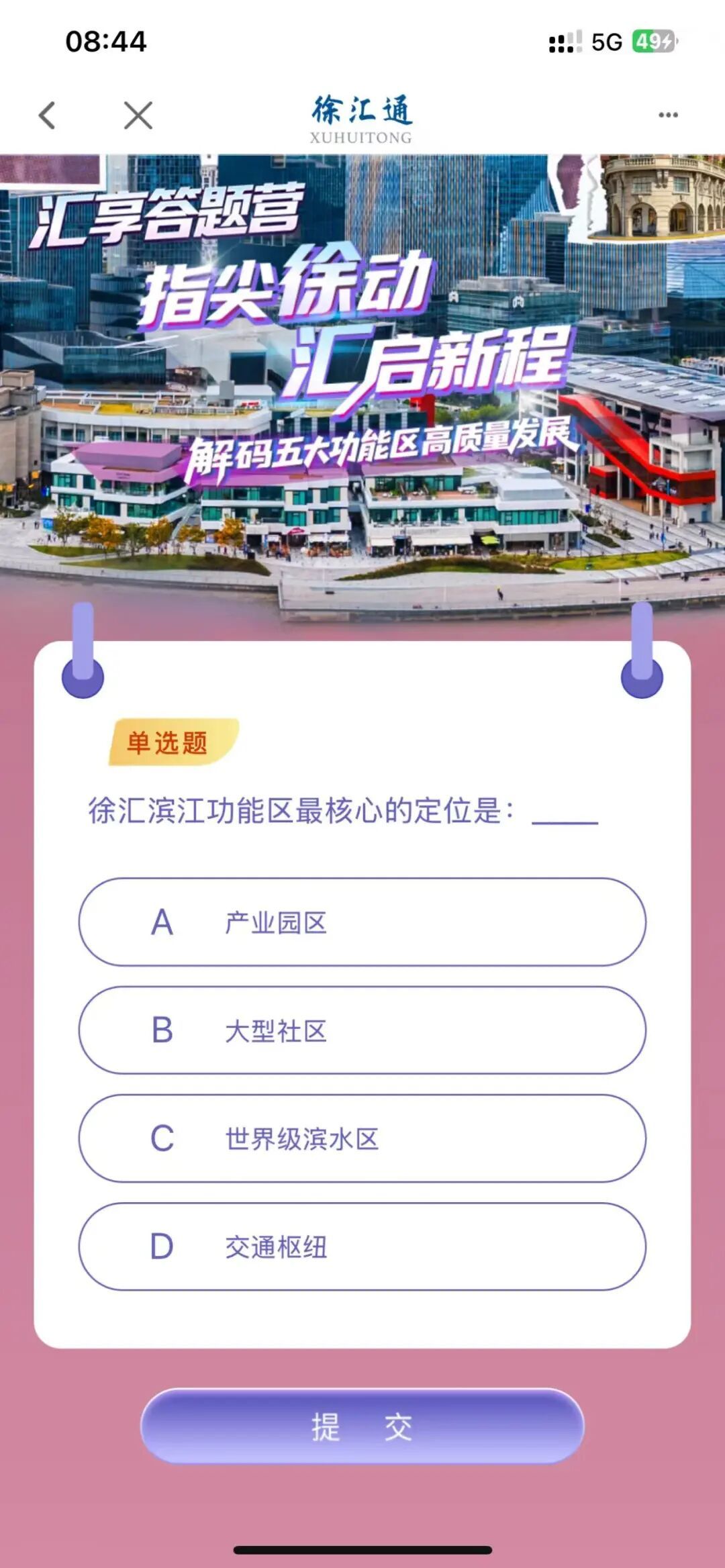Open the three-dot overflow menu
The width and height of the screenshot is (725, 1568).
coord(667,115)
